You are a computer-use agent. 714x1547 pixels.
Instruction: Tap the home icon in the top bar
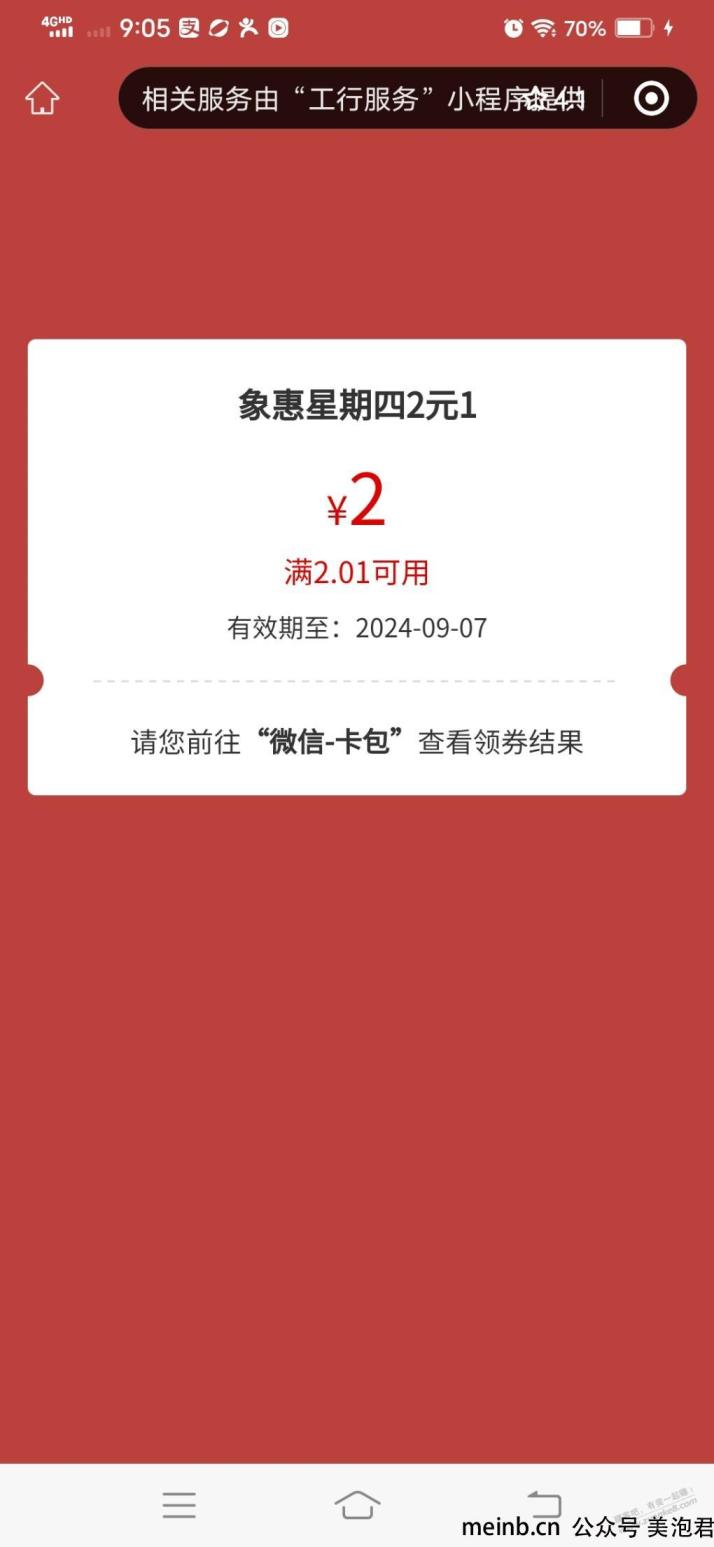point(42,98)
